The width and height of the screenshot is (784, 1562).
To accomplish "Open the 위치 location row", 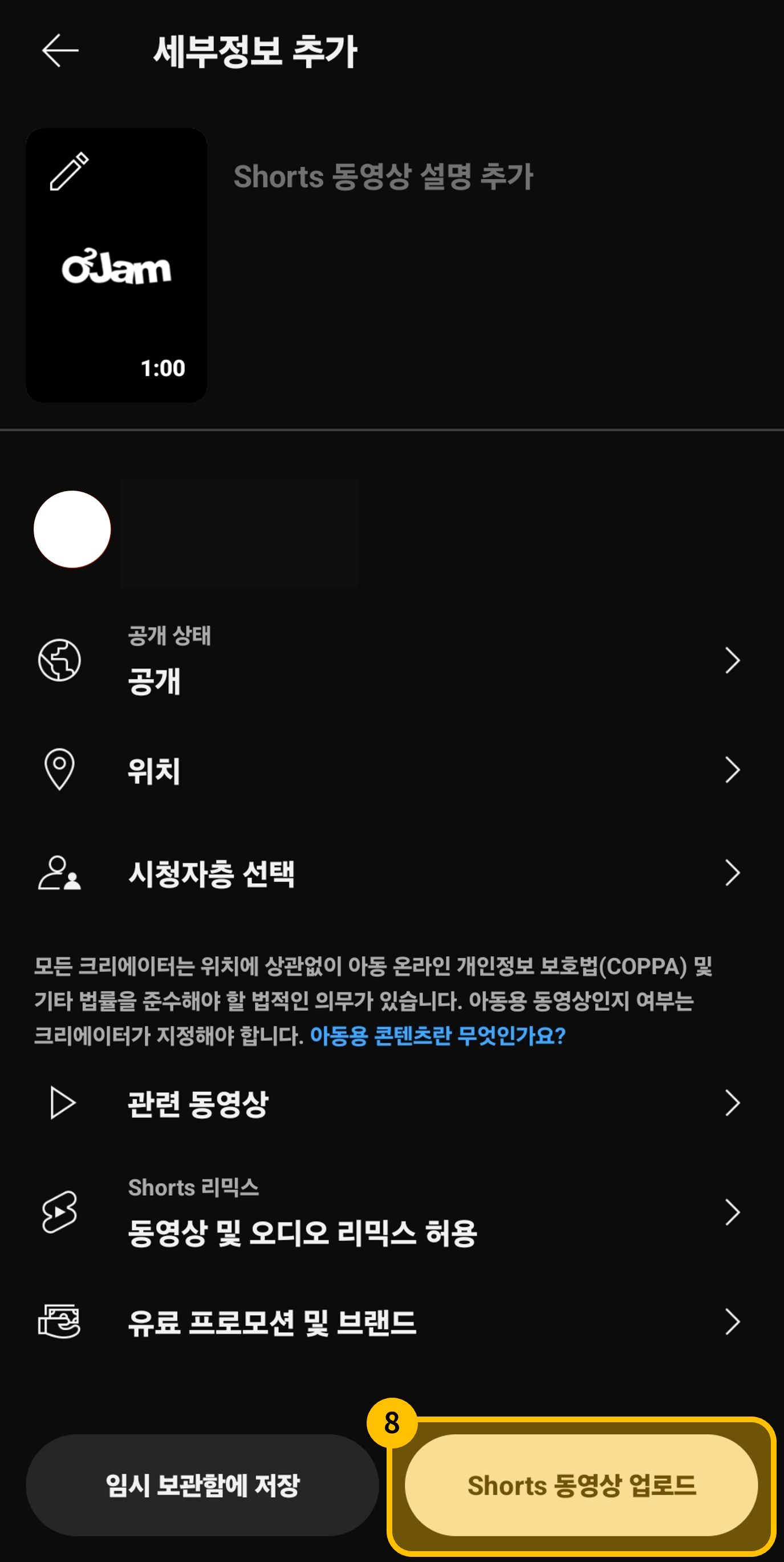I will pyautogui.click(x=388, y=771).
